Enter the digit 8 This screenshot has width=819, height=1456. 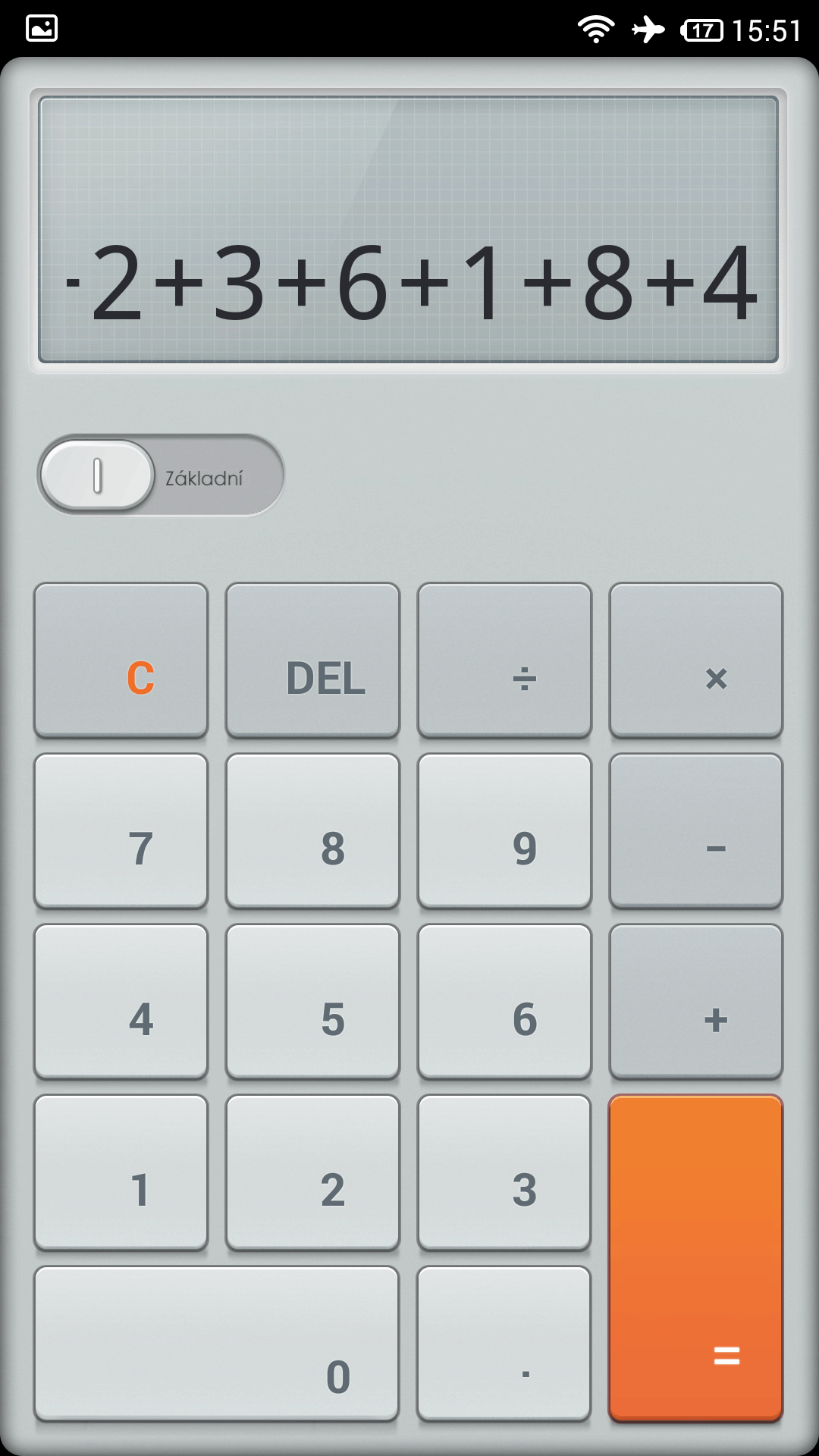(312, 830)
